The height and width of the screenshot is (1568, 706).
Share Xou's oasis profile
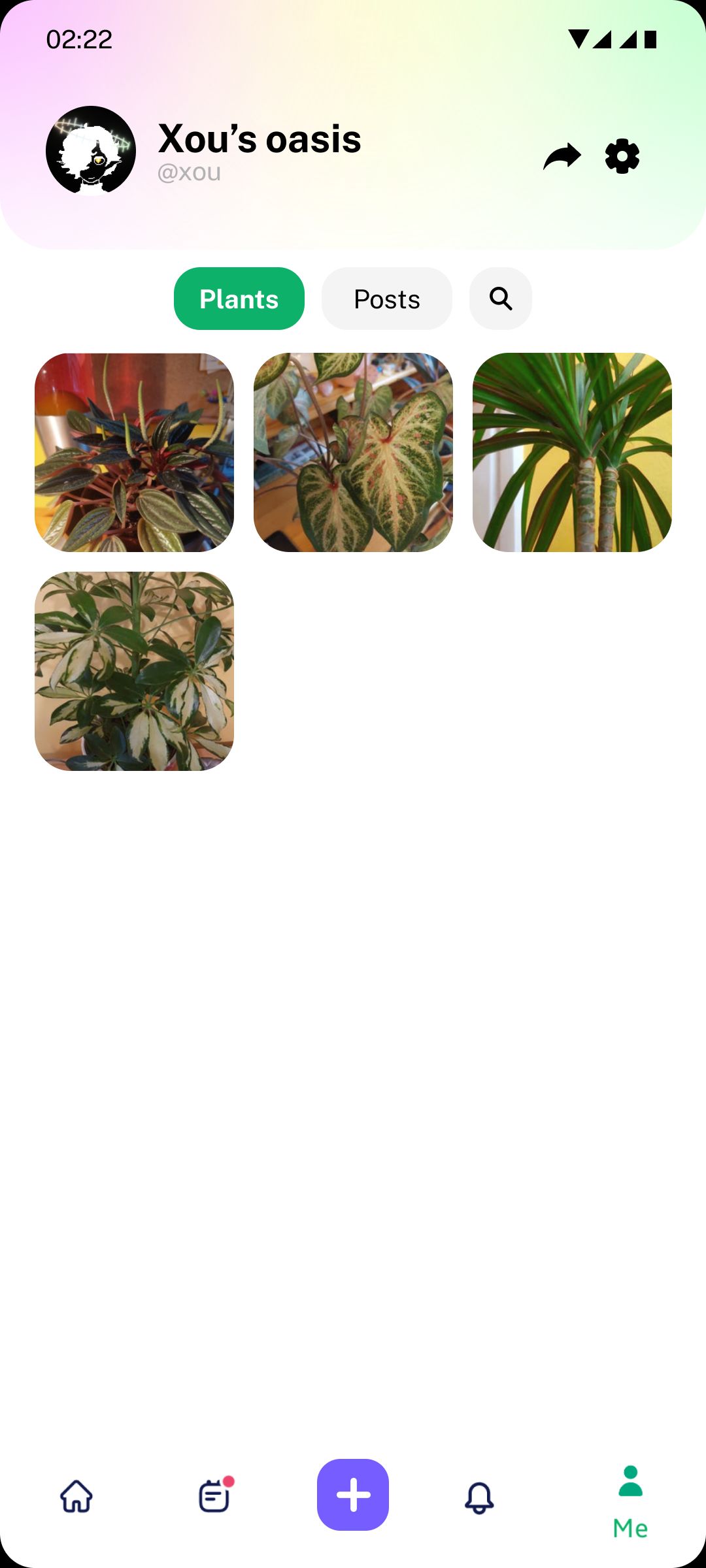pyautogui.click(x=562, y=157)
